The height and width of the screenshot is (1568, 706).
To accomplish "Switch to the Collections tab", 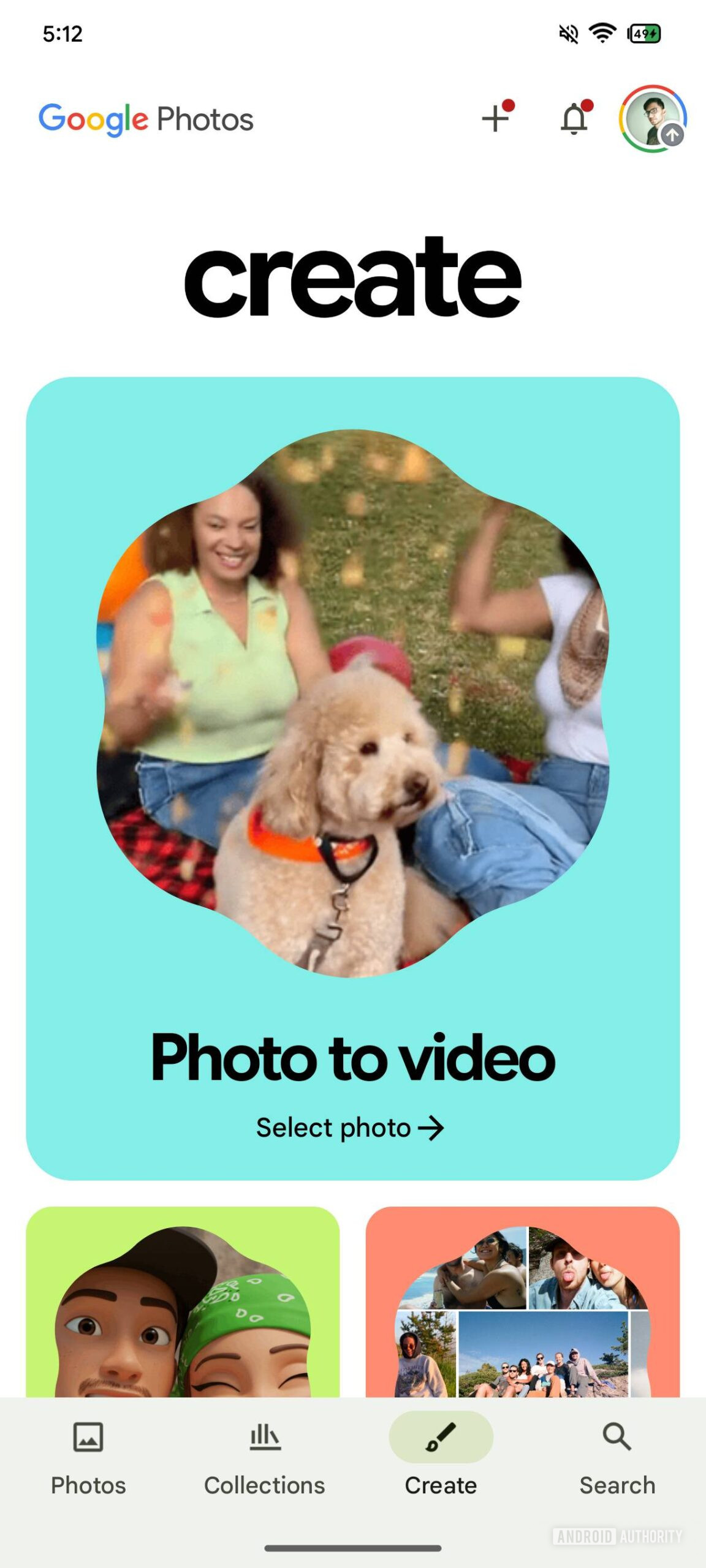I will click(x=265, y=1458).
